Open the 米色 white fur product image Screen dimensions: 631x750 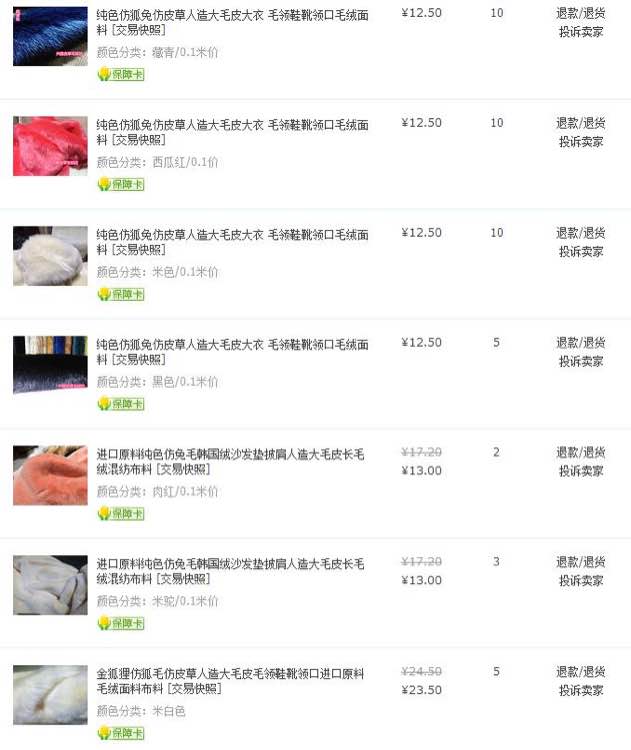[50, 256]
